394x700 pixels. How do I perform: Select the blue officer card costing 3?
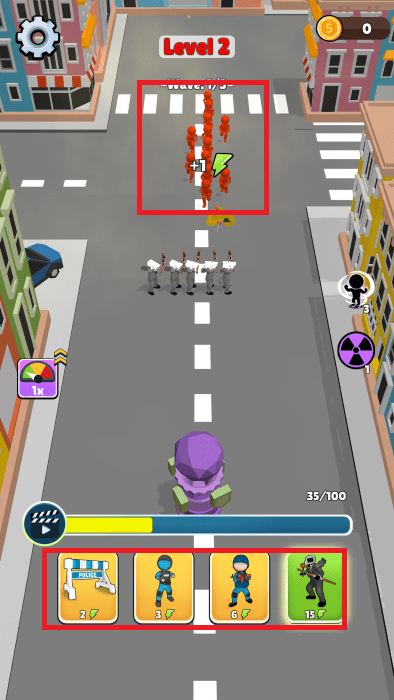point(163,588)
